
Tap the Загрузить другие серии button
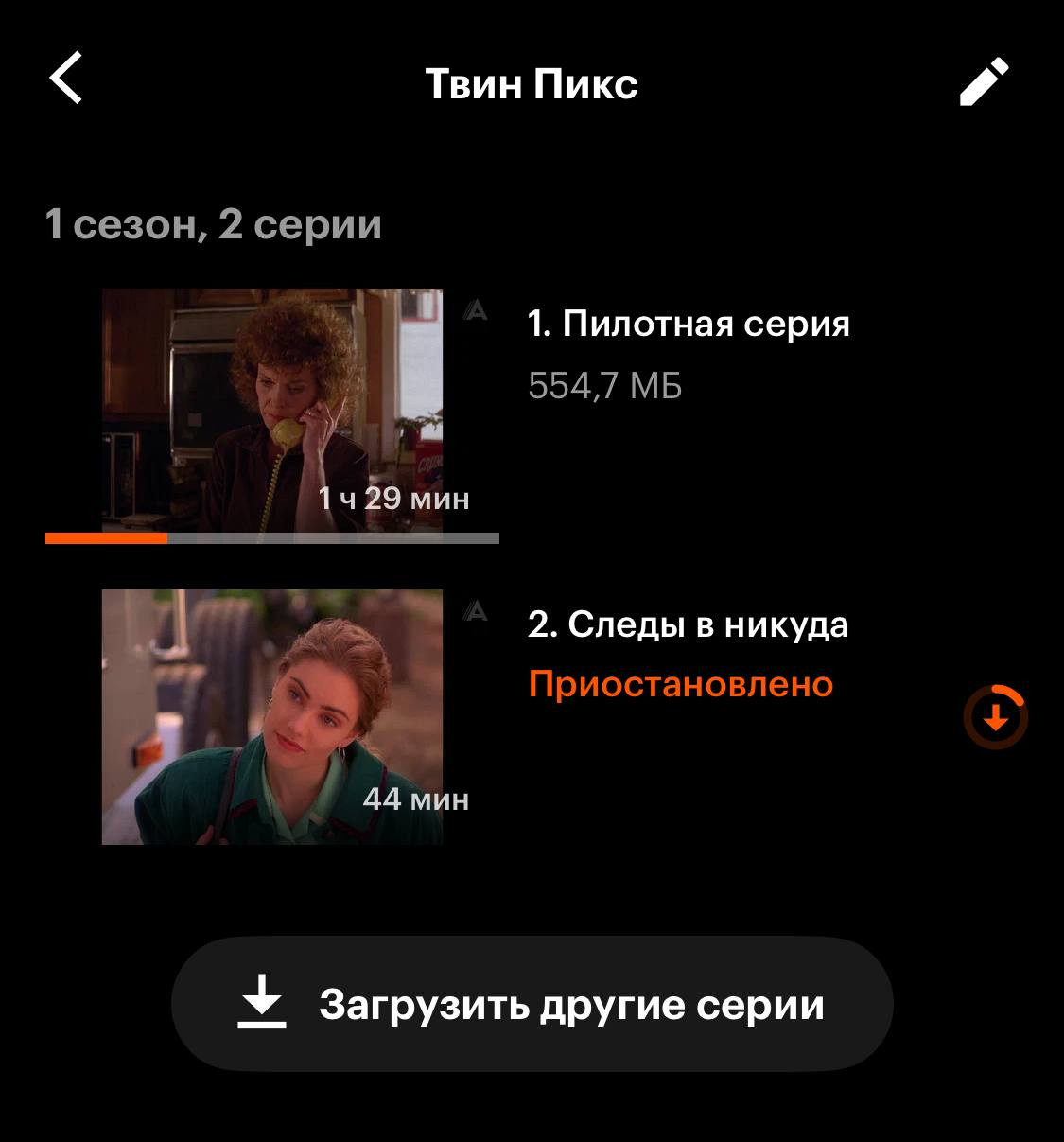click(532, 1004)
